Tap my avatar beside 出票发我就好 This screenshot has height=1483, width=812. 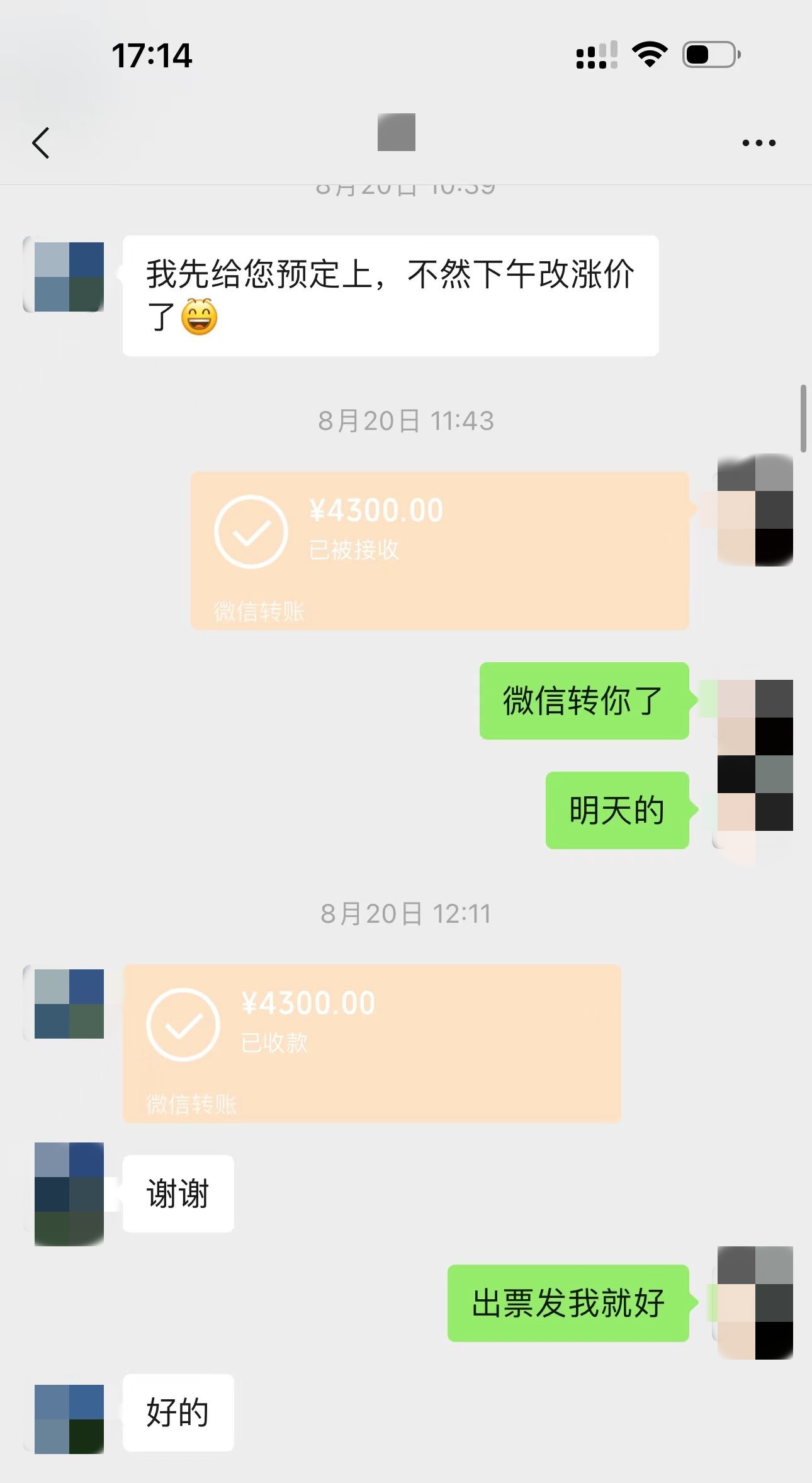pyautogui.click(x=755, y=1302)
